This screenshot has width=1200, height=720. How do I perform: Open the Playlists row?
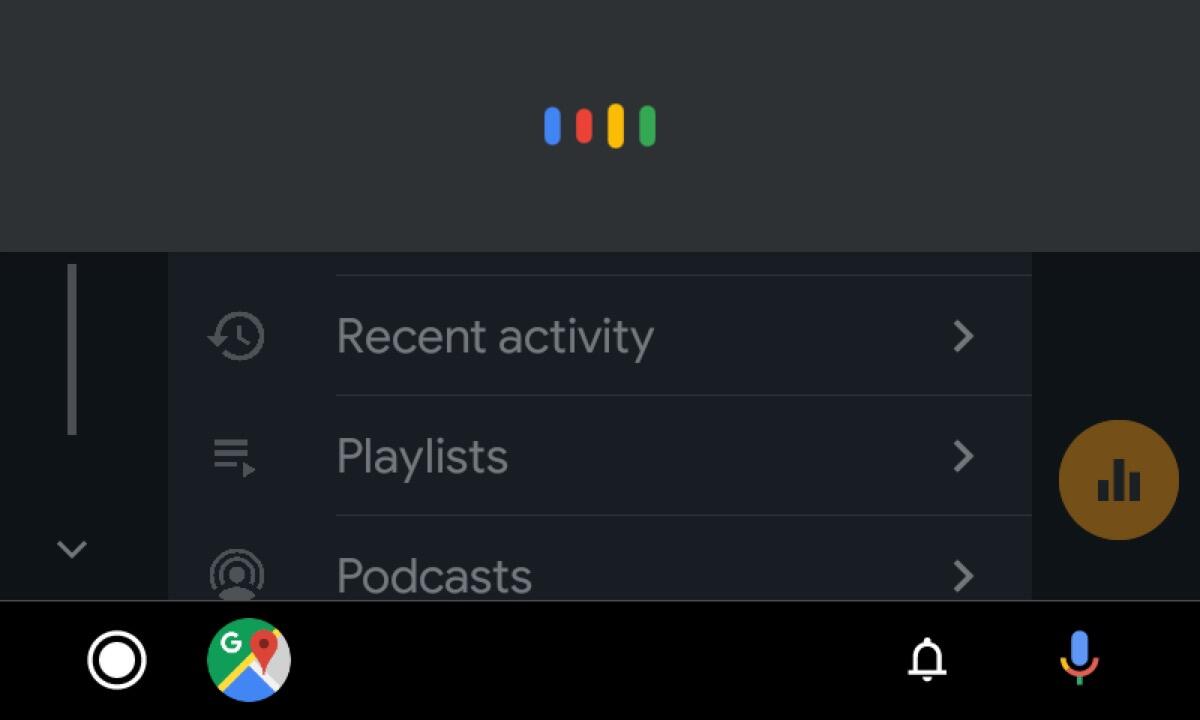[x=600, y=456]
